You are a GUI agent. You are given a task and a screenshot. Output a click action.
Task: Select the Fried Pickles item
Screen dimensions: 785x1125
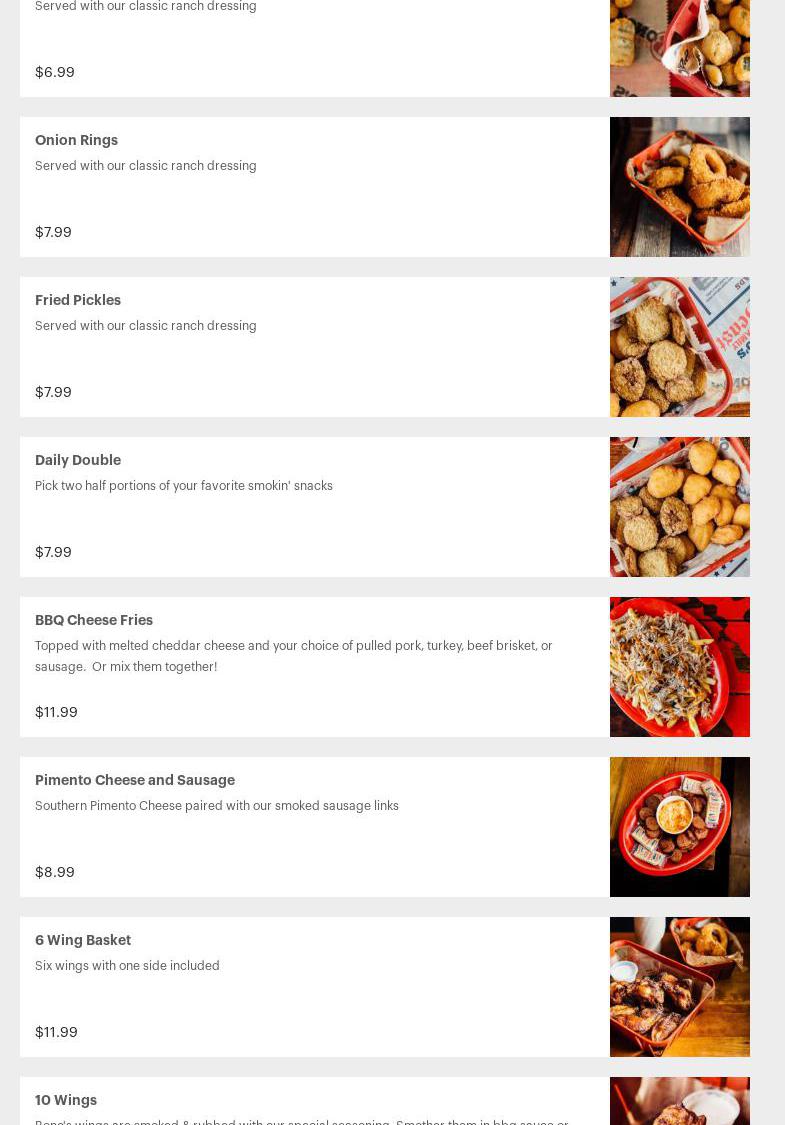[x=78, y=300]
